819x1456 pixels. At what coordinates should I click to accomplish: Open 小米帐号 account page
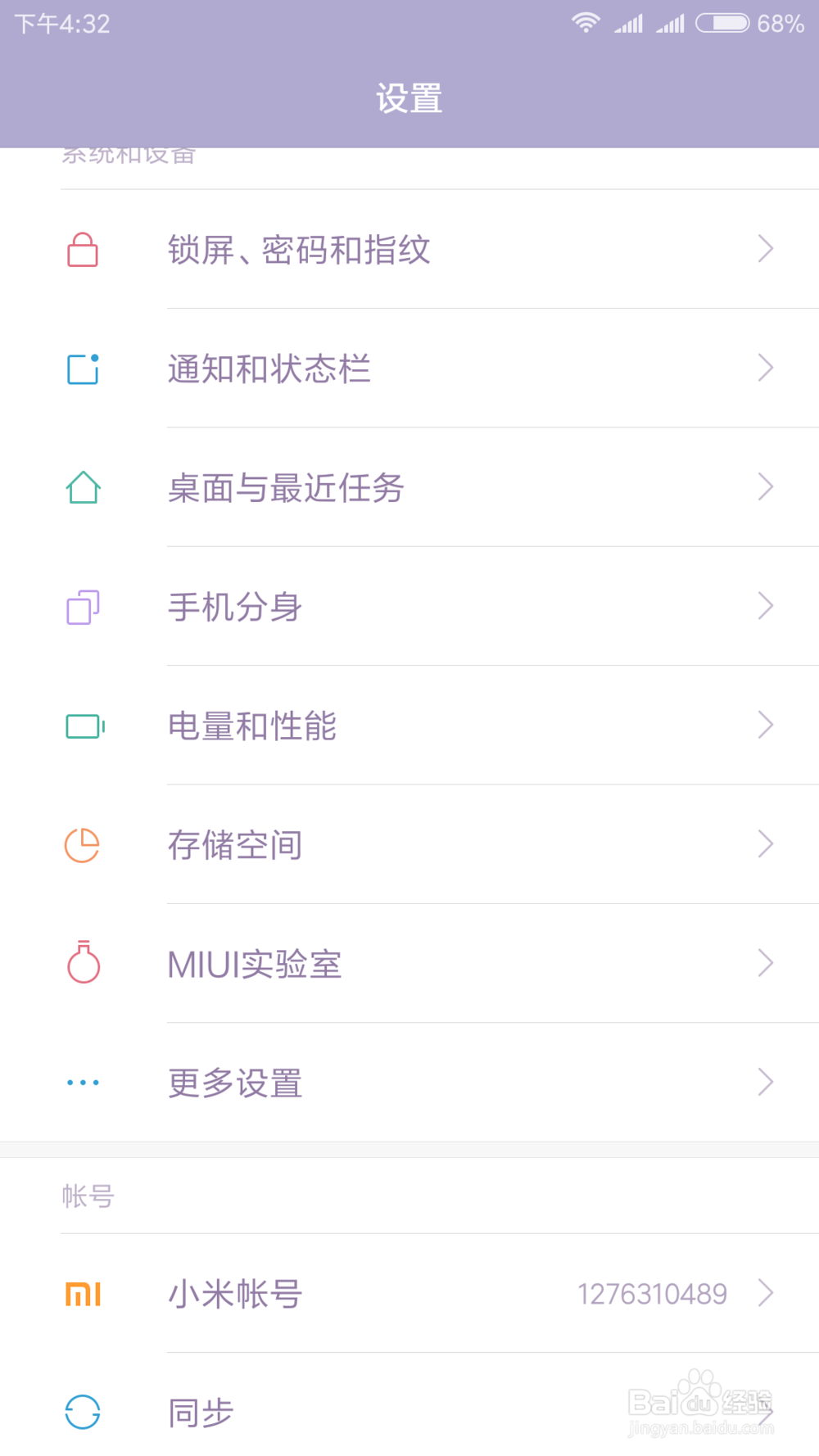pyautogui.click(x=409, y=1293)
